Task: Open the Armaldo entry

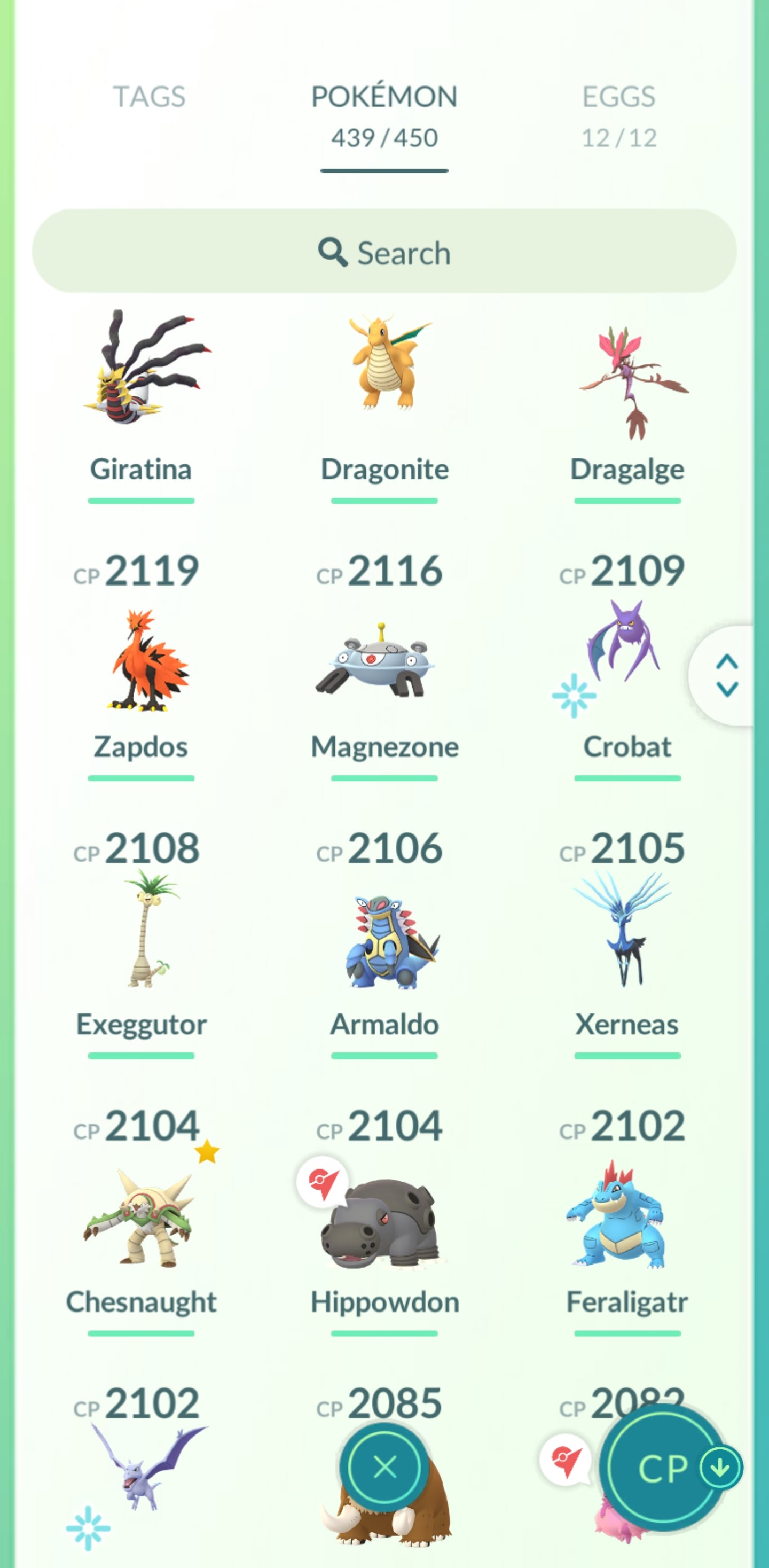Action: [384, 940]
